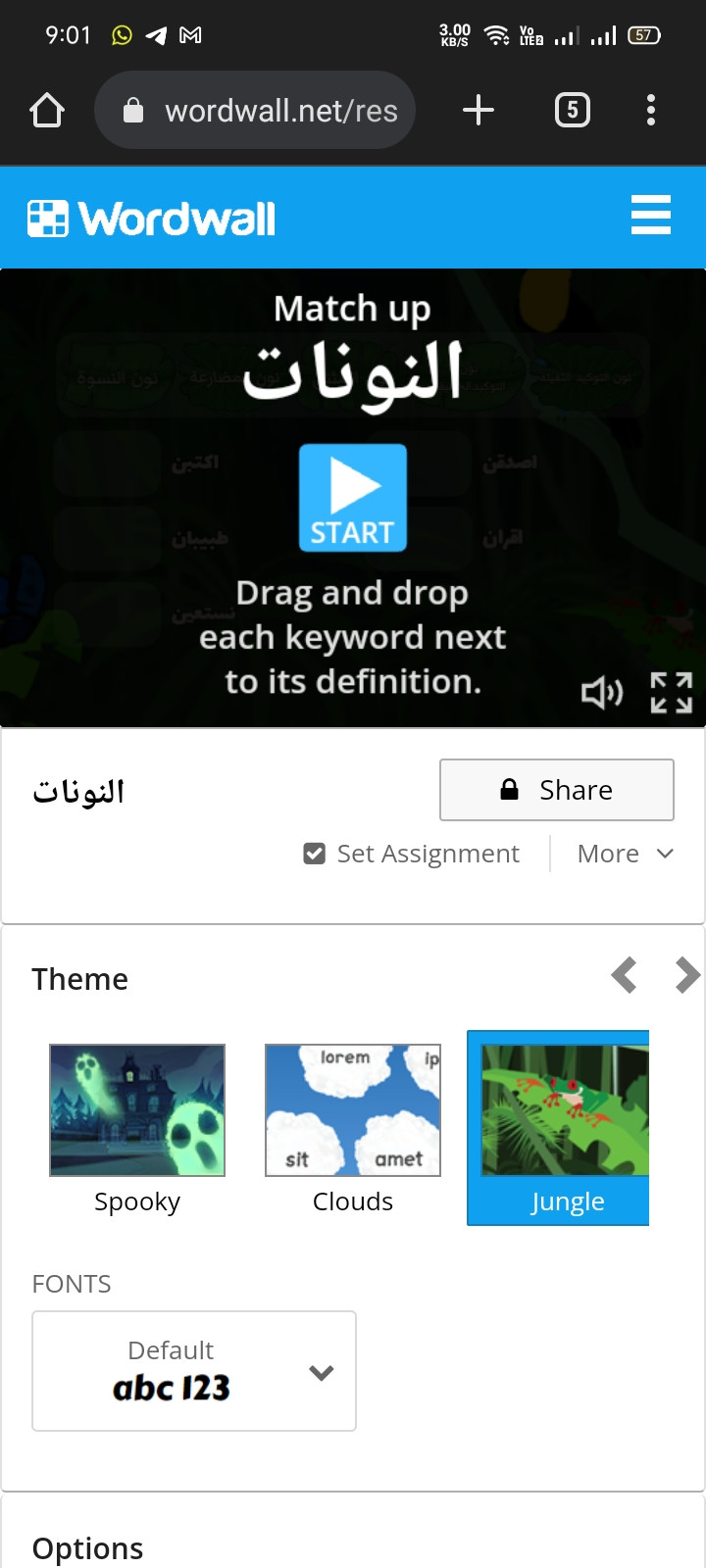Go to the browser home page
Image resolution: width=706 pixels, height=1568 pixels.
pyautogui.click(x=47, y=111)
